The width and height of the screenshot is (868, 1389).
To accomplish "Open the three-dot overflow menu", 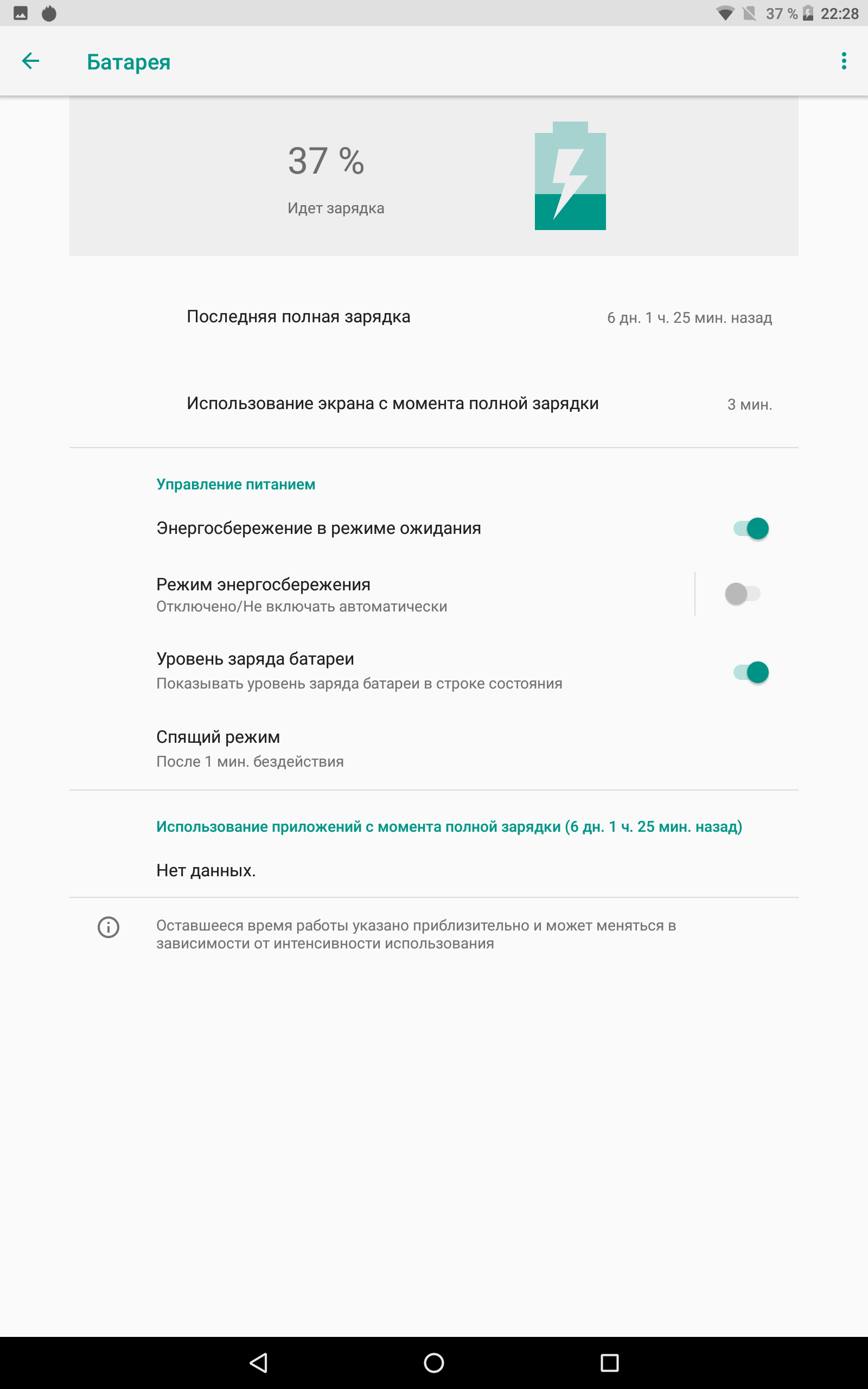I will (x=843, y=61).
